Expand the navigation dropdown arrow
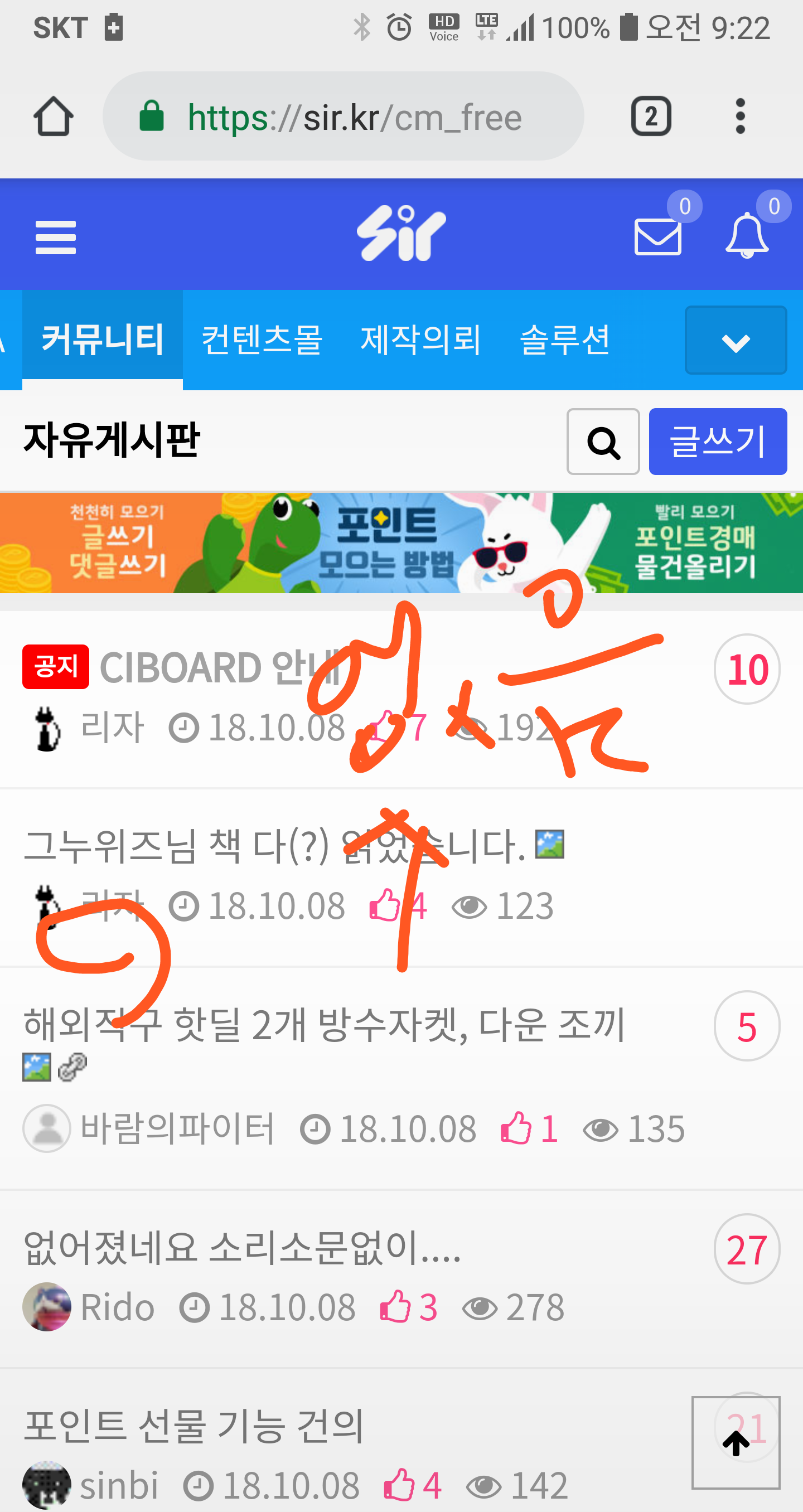 (736, 341)
